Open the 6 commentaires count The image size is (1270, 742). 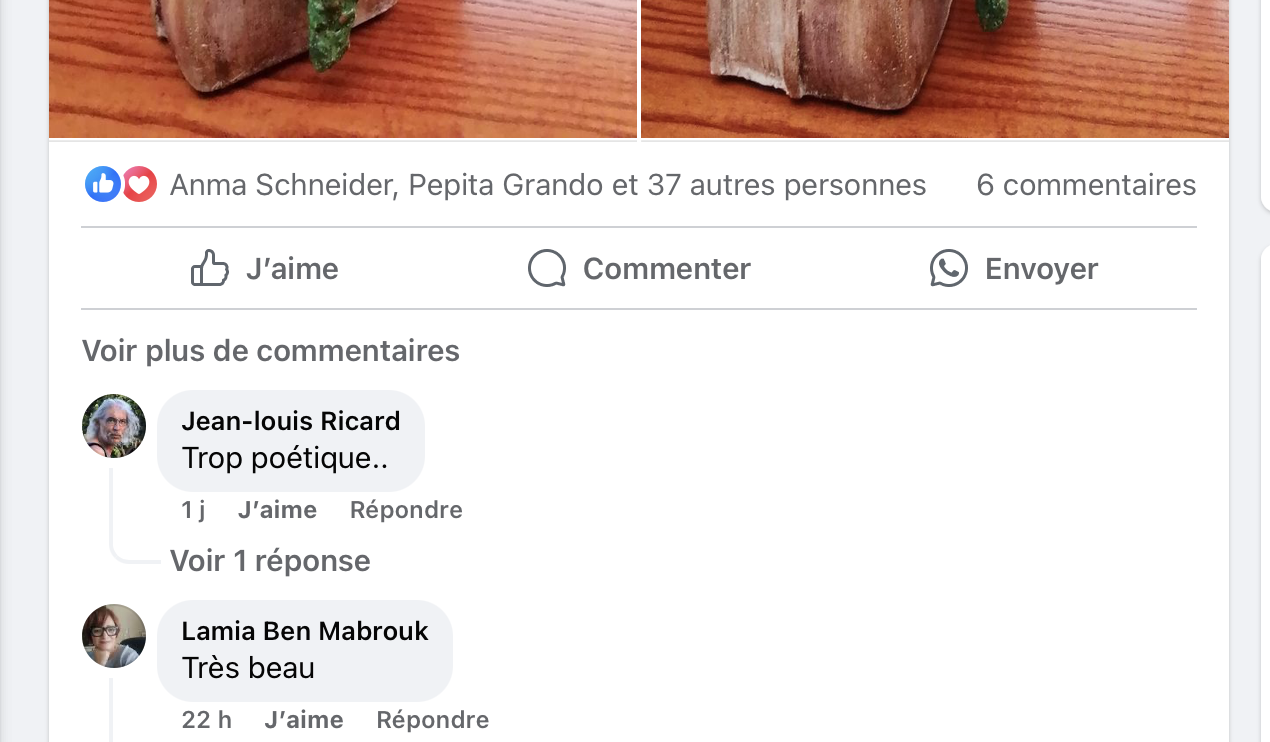pos(1086,185)
